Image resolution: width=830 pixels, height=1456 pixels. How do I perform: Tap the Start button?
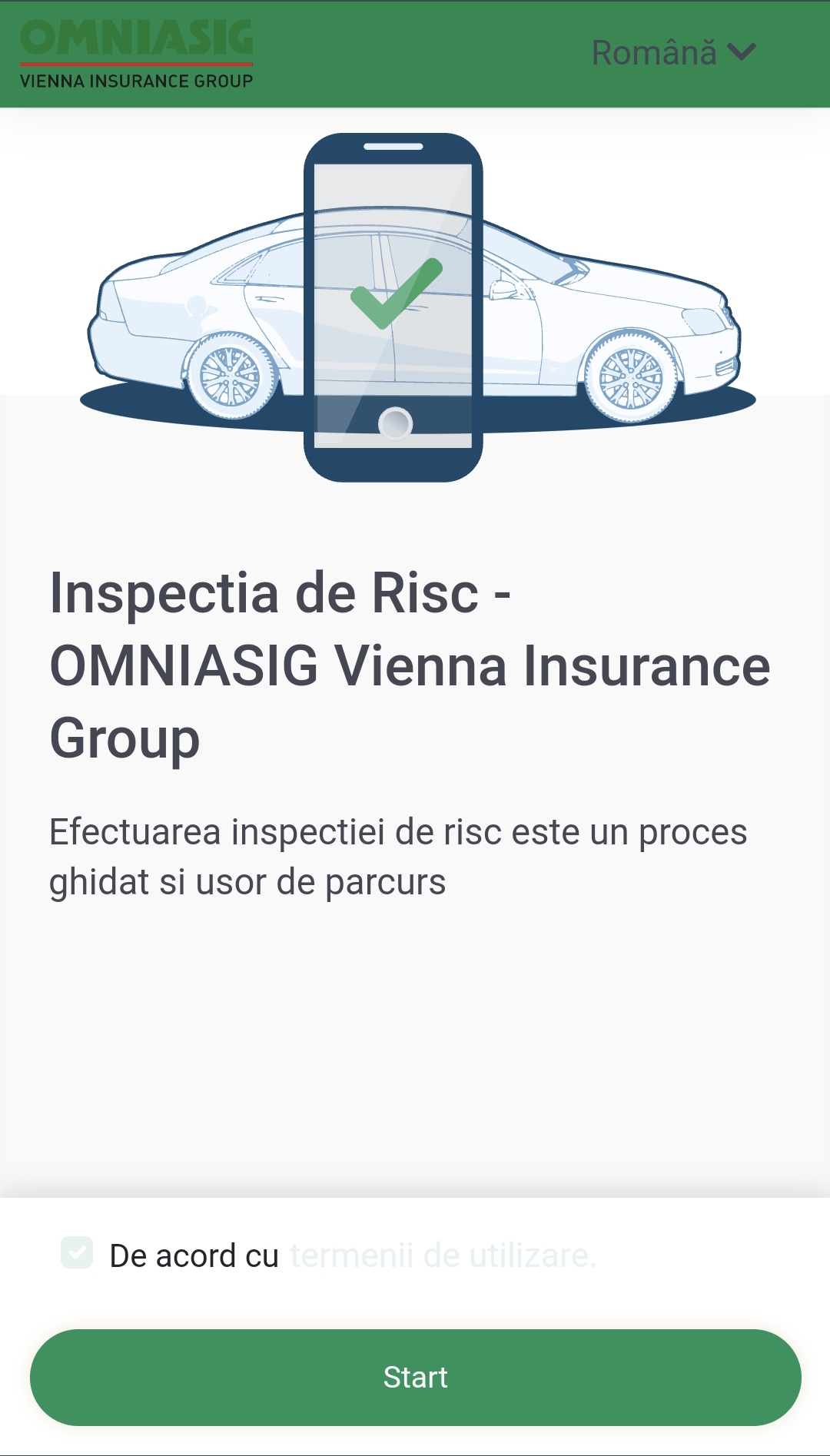click(416, 1378)
